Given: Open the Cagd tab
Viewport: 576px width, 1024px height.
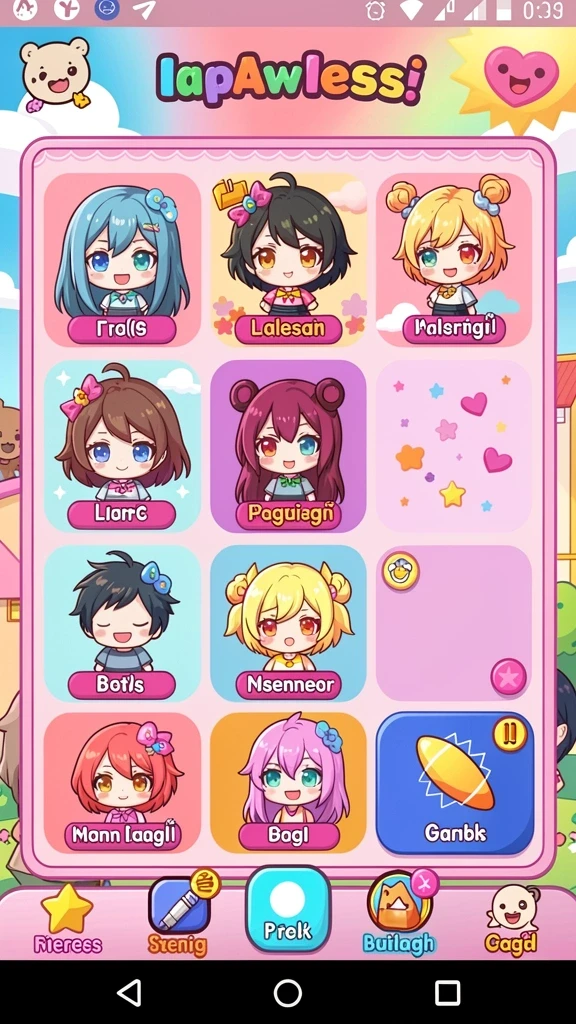Looking at the screenshot, I should click(512, 920).
